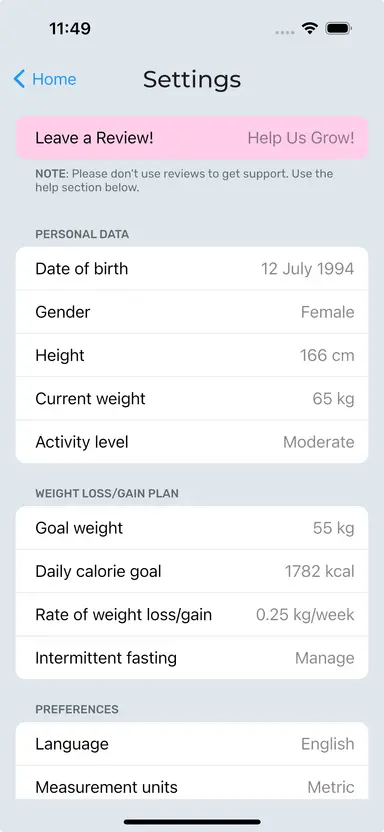Adjust the Daily calorie goal
Image resolution: width=384 pixels, height=832 pixels.
(x=192, y=571)
